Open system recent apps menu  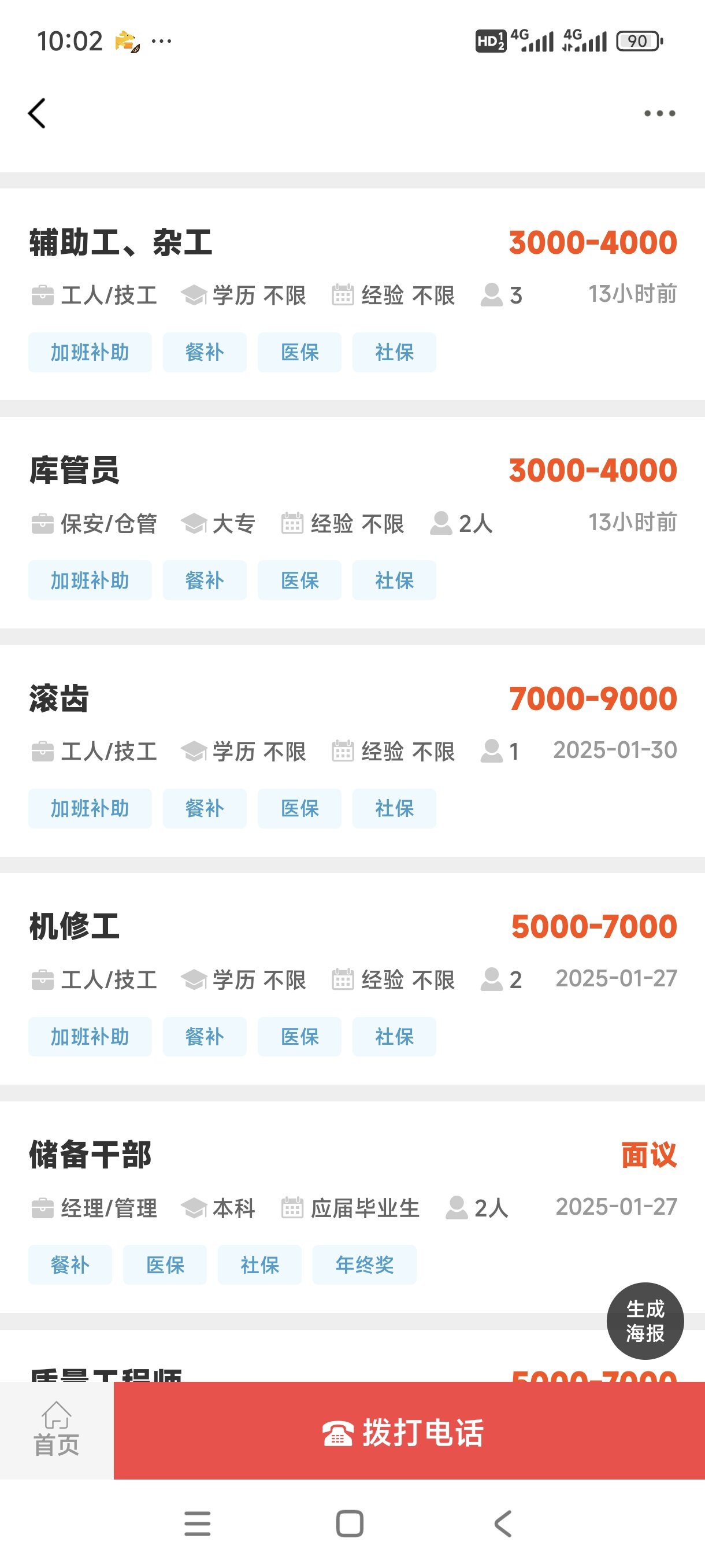click(198, 1523)
